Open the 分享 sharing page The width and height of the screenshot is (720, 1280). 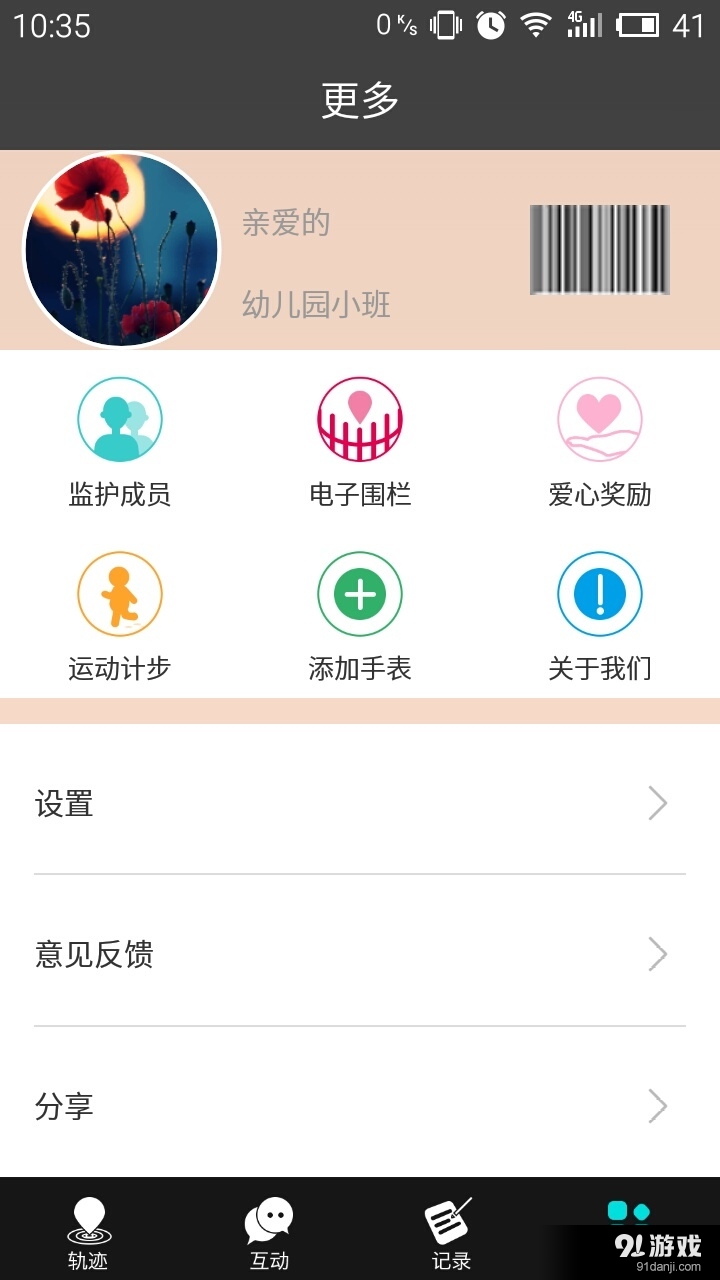click(65, 1107)
